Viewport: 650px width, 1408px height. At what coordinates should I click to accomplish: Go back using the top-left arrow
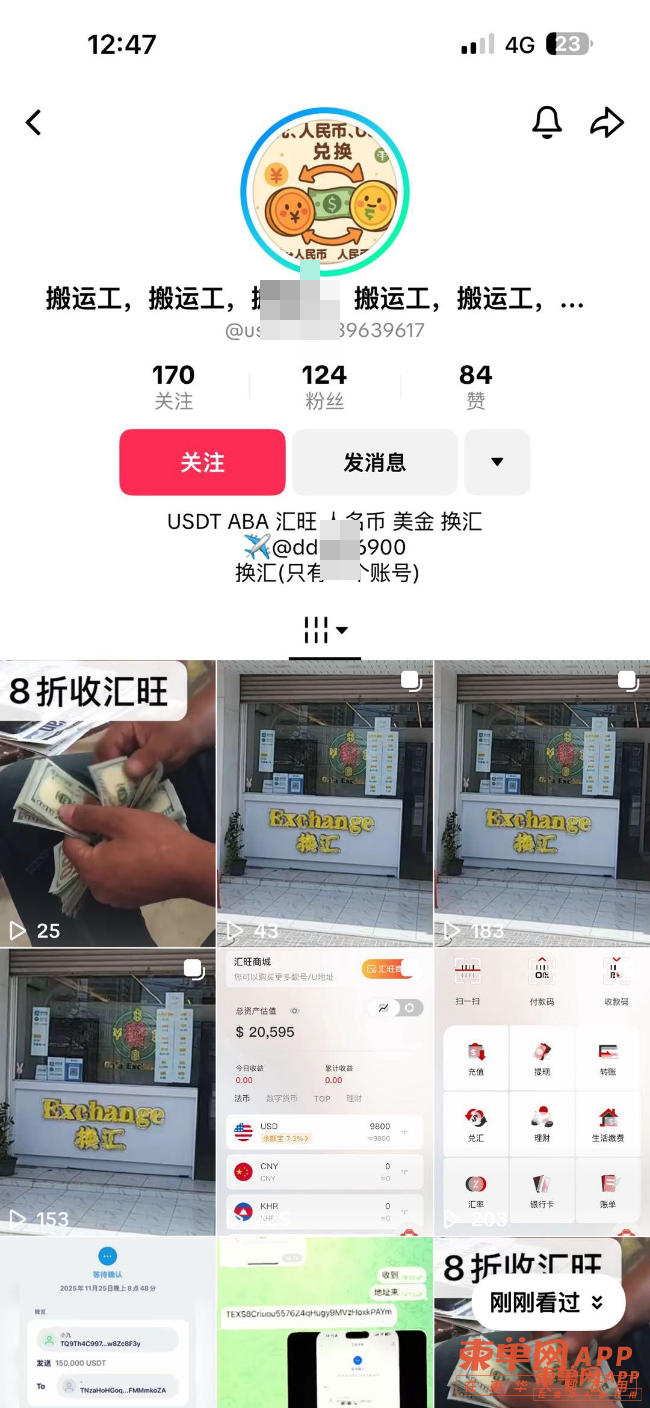click(x=34, y=123)
